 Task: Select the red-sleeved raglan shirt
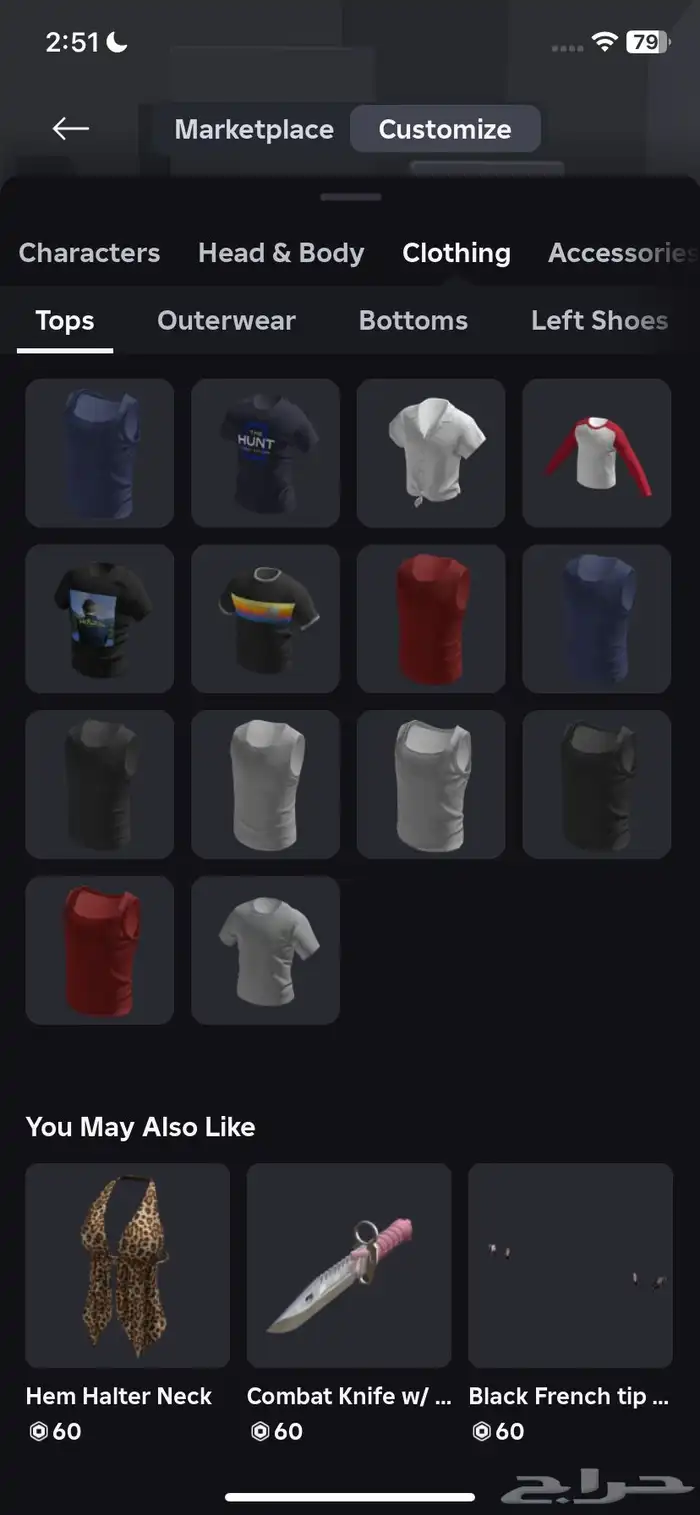(x=597, y=453)
